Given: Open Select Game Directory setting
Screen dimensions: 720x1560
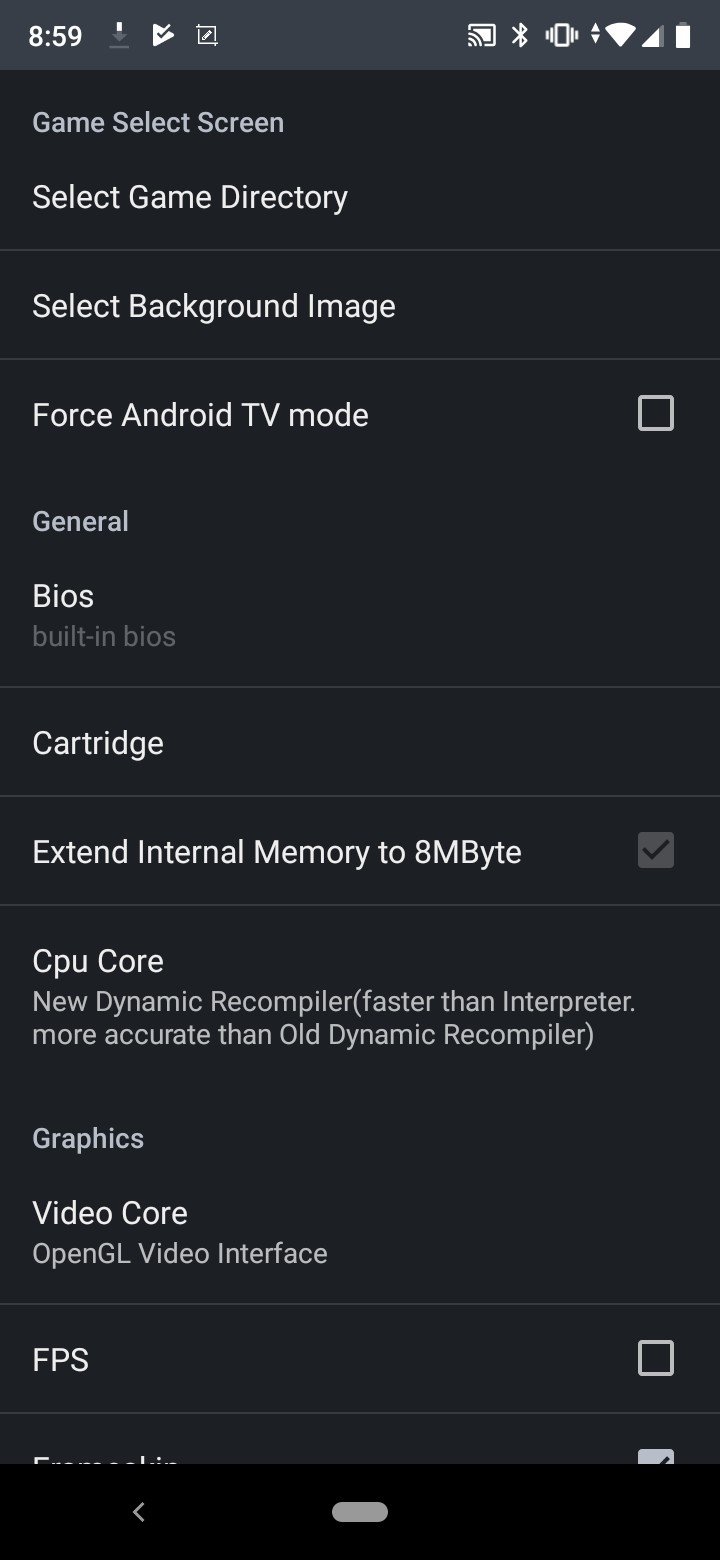Looking at the screenshot, I should click(360, 197).
